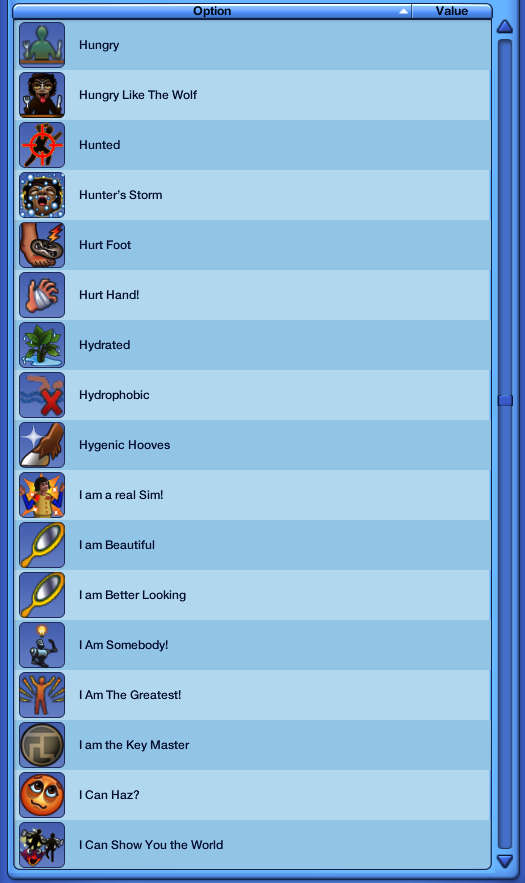Tap the scrollbar's down arrow
The width and height of the screenshot is (525, 883).
[505, 860]
